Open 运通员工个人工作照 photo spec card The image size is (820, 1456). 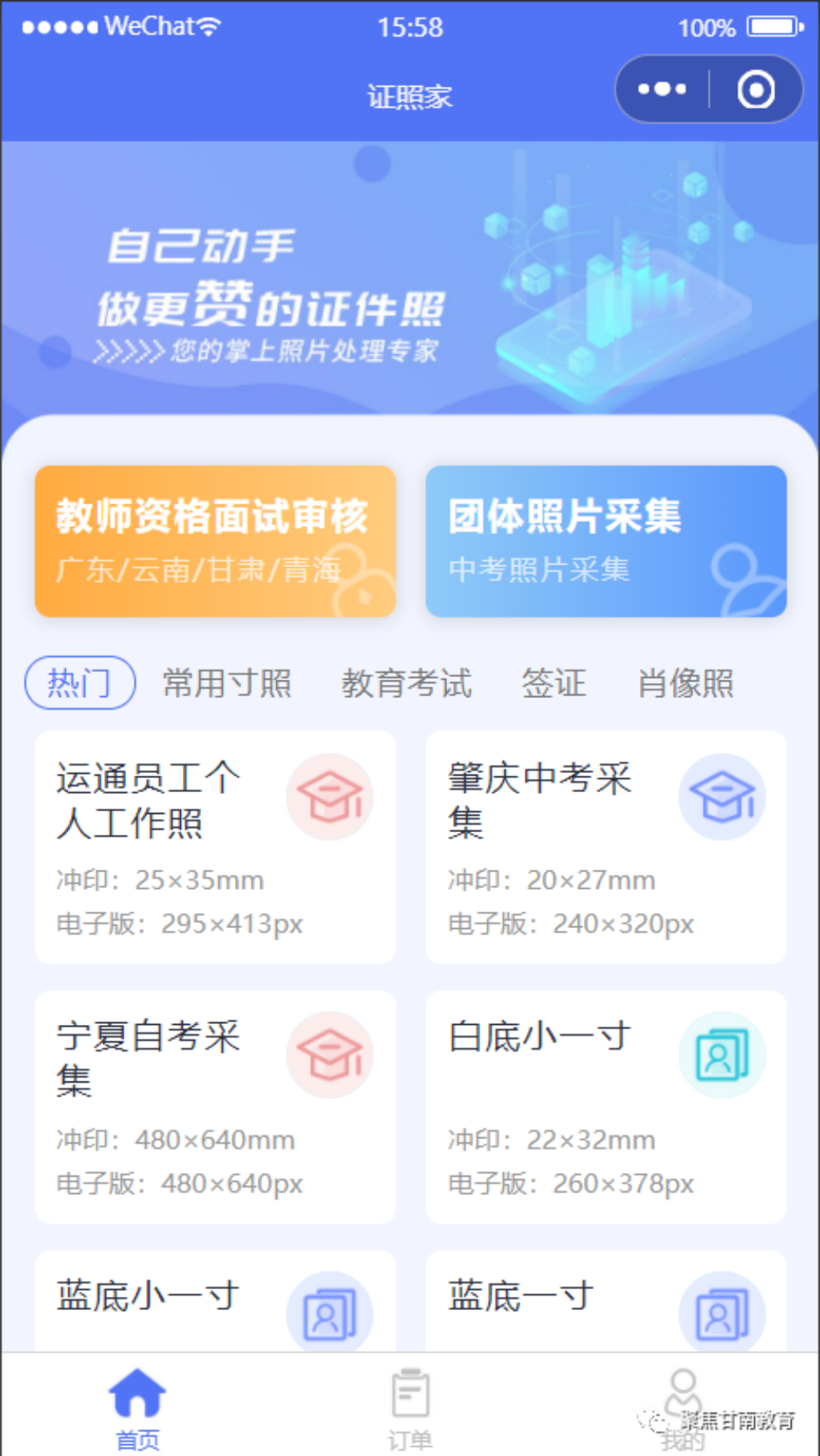215,847
